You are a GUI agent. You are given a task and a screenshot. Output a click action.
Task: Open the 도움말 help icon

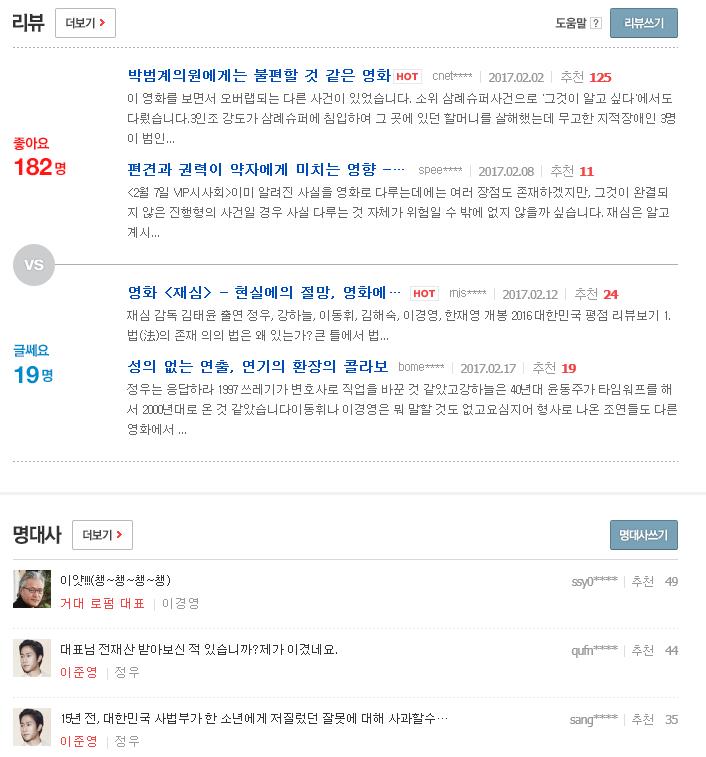tap(596, 23)
